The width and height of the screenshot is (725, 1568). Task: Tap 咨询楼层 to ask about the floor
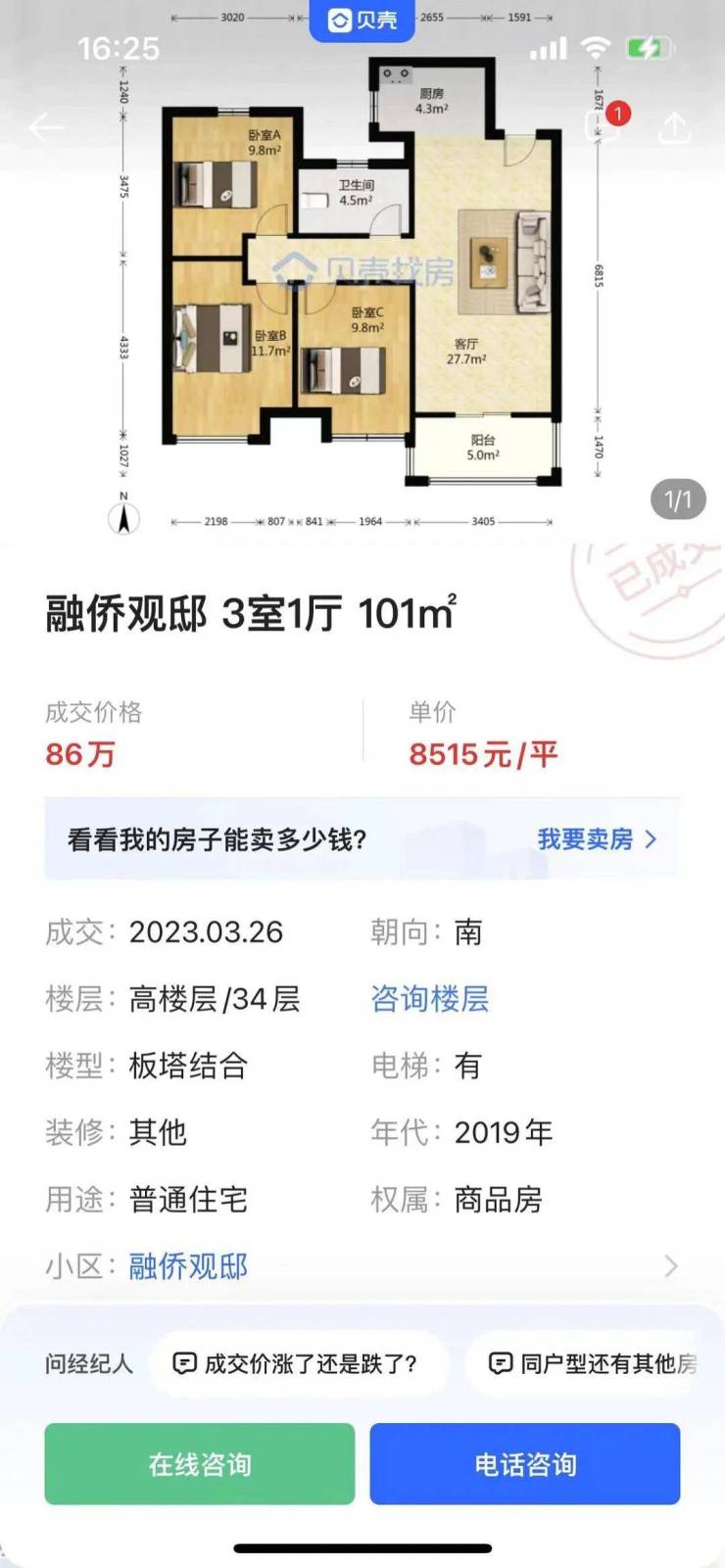[x=429, y=999]
